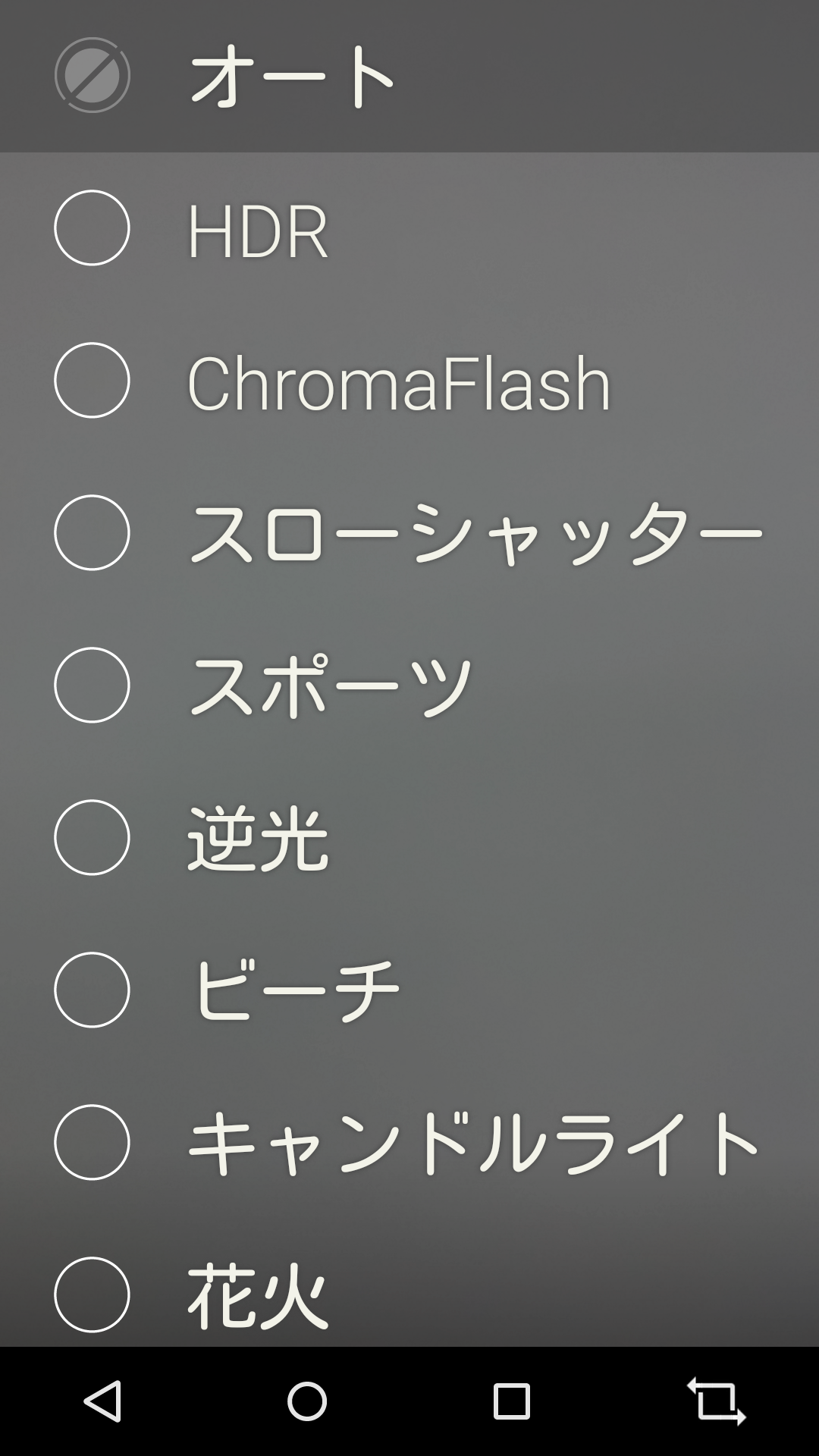This screenshot has width=819, height=1456.
Task: Select ChromaFlash mode
Action: click(409, 381)
